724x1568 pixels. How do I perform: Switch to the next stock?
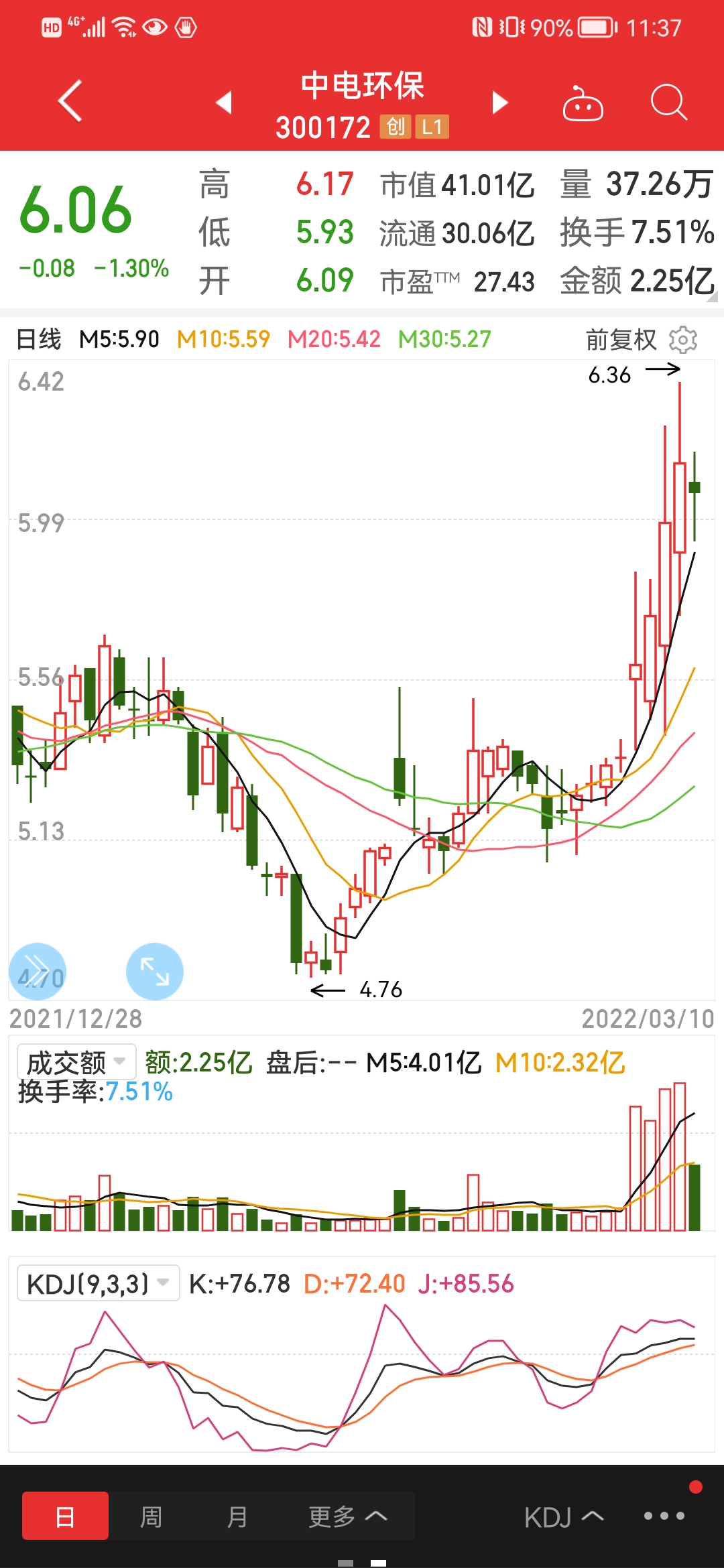point(500,103)
